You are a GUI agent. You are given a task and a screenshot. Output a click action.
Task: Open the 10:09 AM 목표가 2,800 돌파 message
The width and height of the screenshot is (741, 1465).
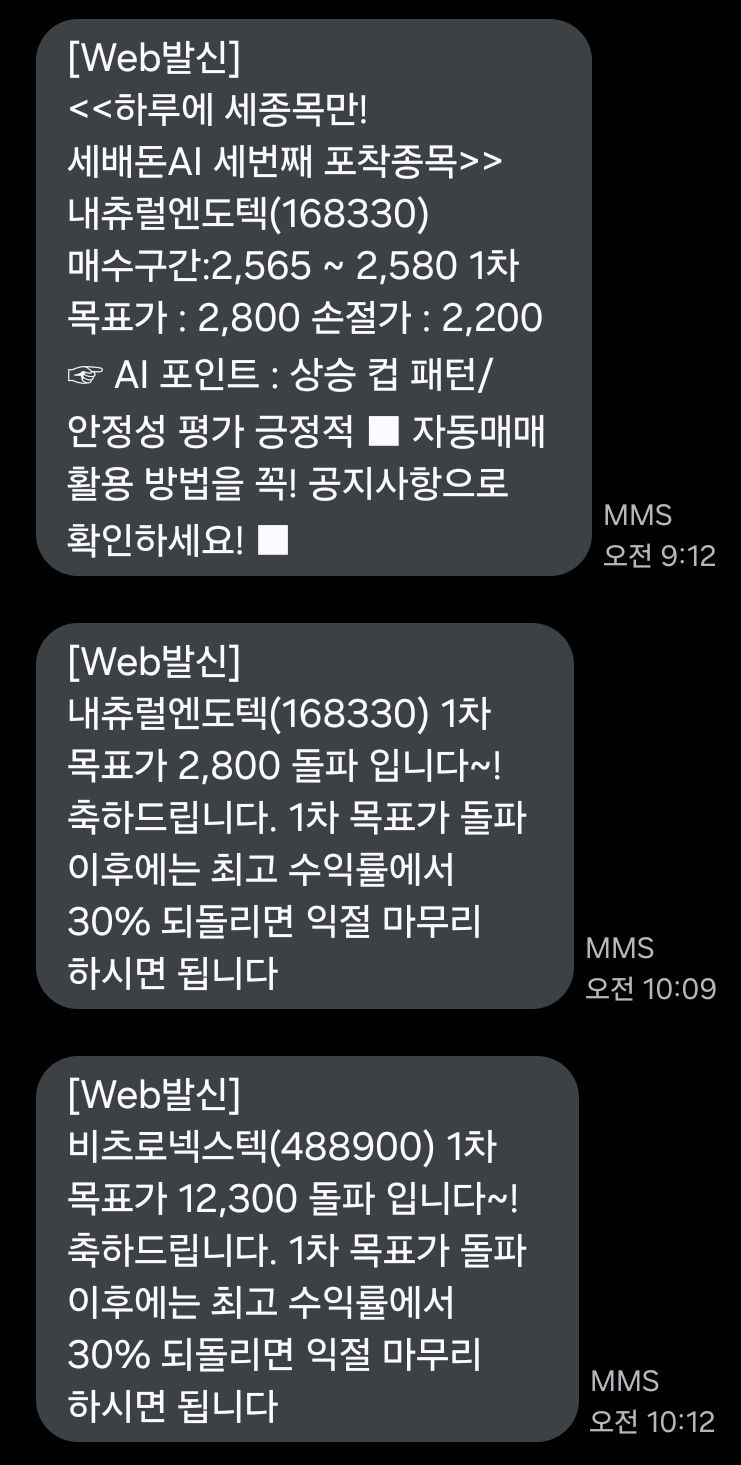tap(304, 815)
